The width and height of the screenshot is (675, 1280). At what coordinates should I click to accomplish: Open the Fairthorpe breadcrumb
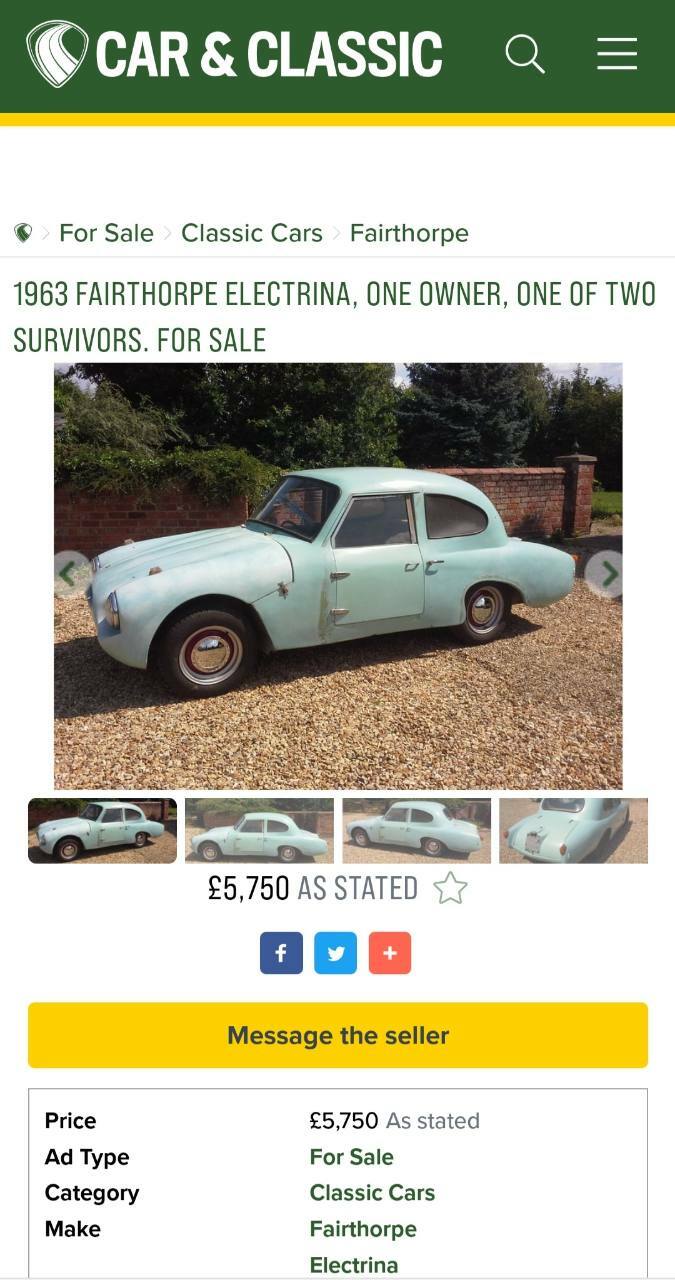tap(409, 233)
